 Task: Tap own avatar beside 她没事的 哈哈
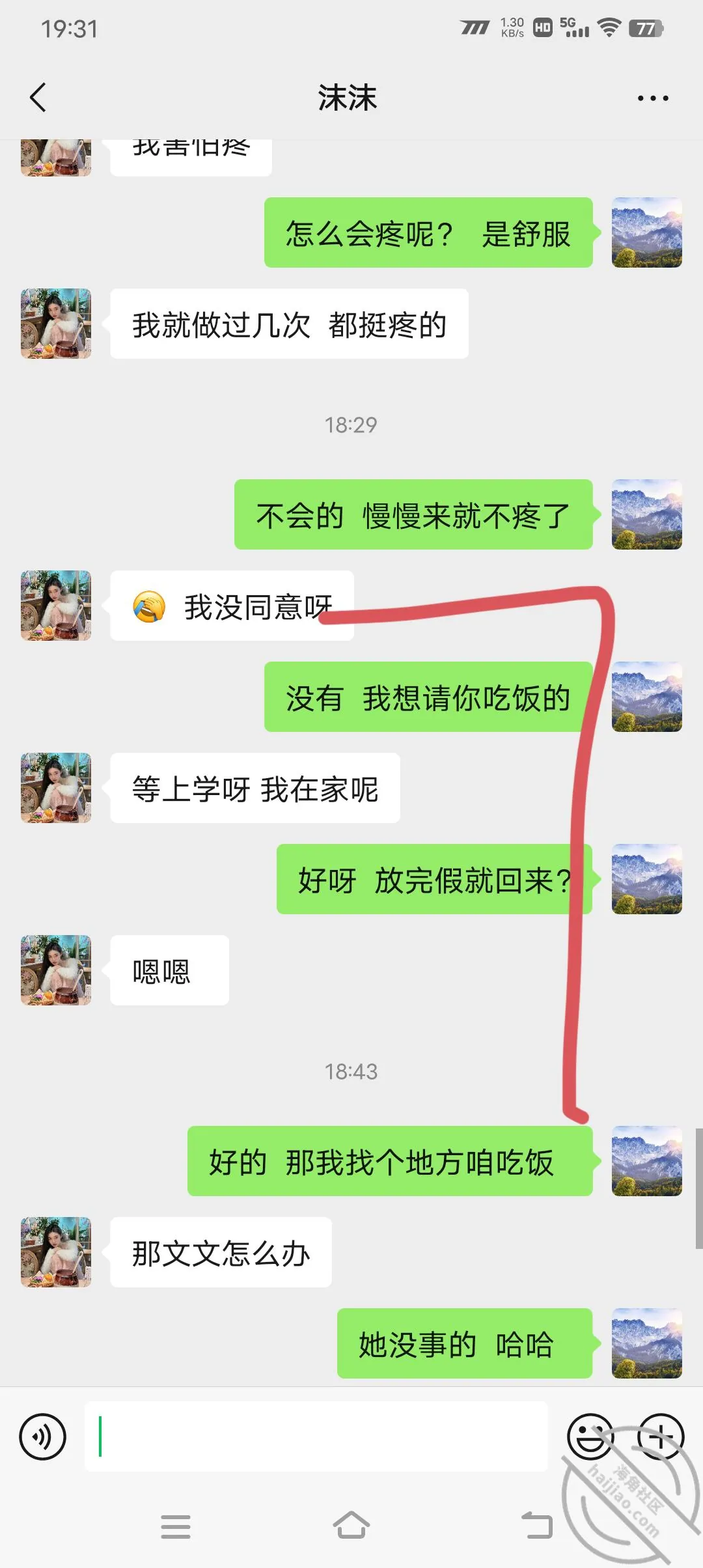tap(647, 1343)
